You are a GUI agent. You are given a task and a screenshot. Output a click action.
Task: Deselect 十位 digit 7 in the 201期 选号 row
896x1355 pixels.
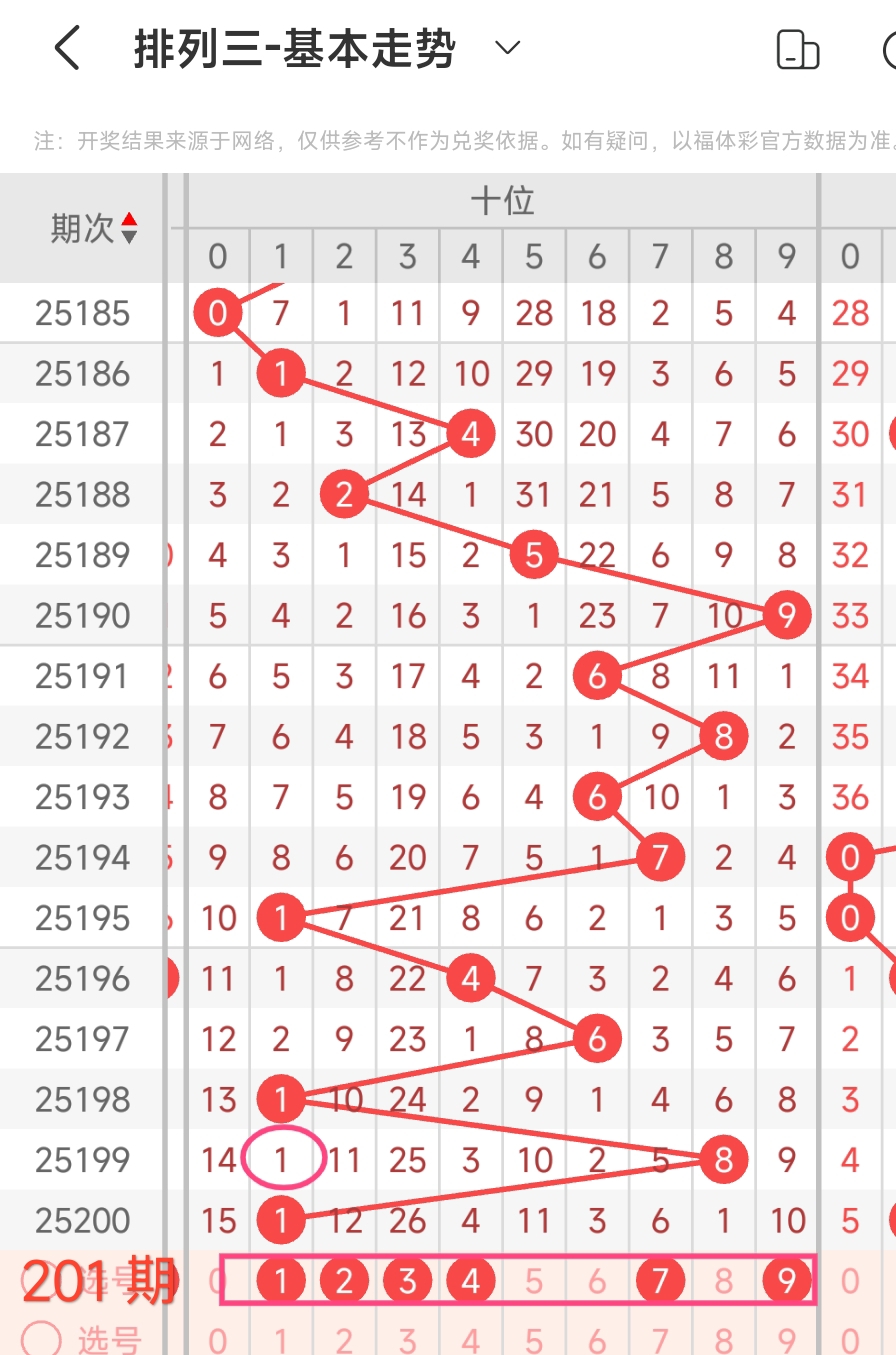click(660, 1281)
